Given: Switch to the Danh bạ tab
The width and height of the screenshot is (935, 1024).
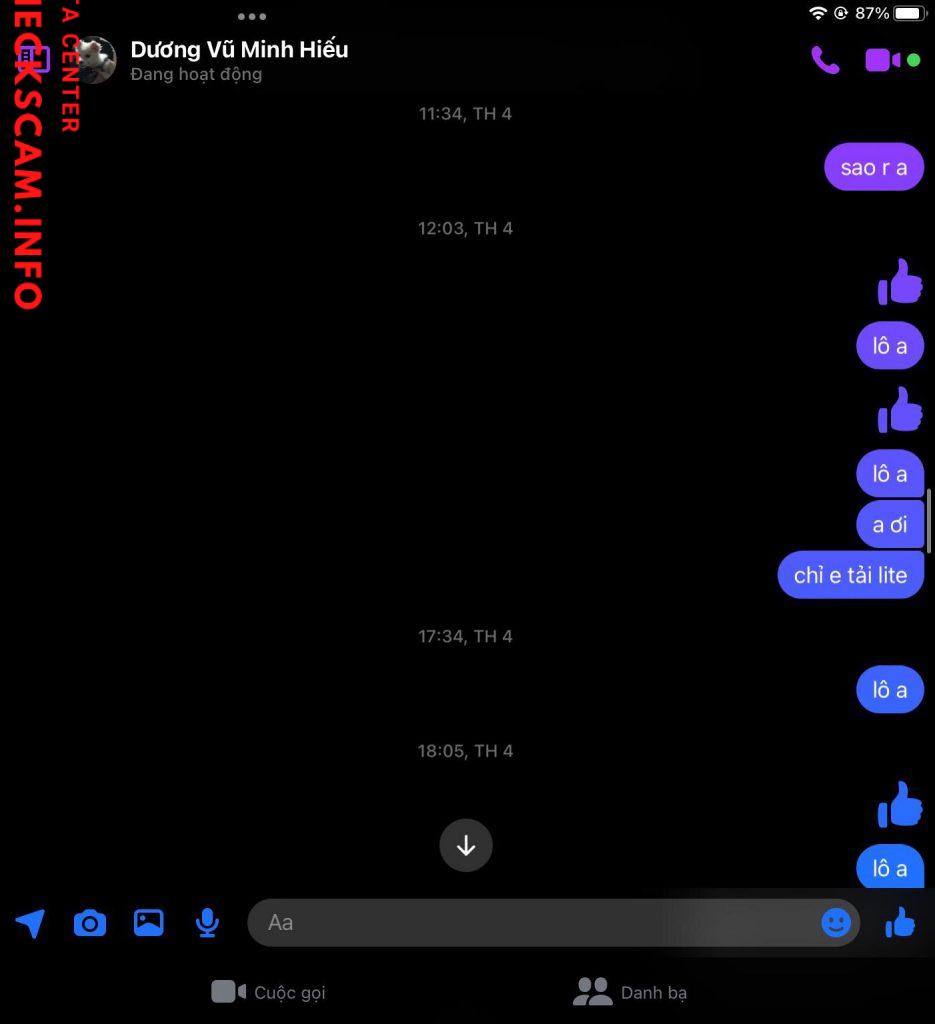Looking at the screenshot, I should pos(630,992).
